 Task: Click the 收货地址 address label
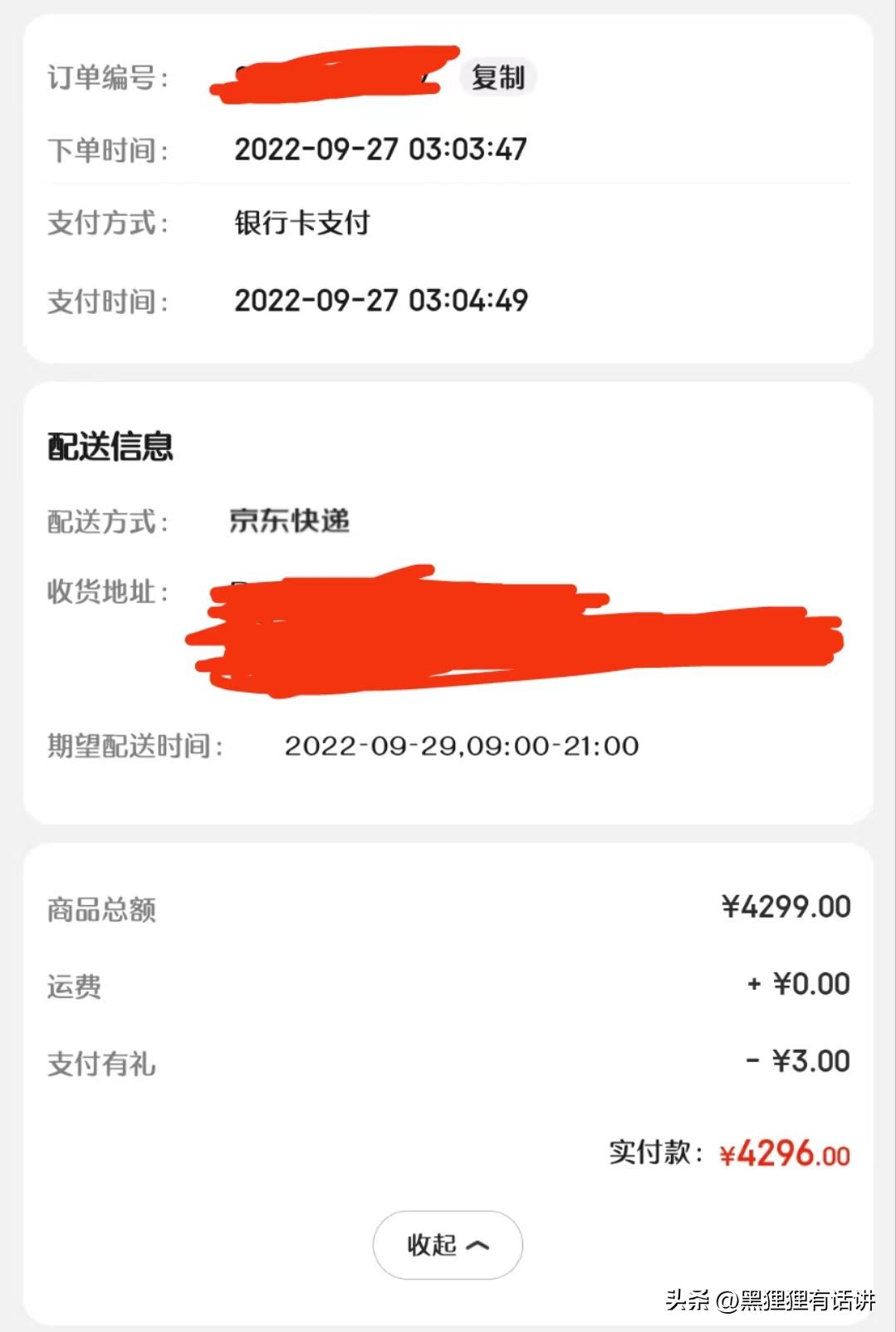[x=108, y=591]
